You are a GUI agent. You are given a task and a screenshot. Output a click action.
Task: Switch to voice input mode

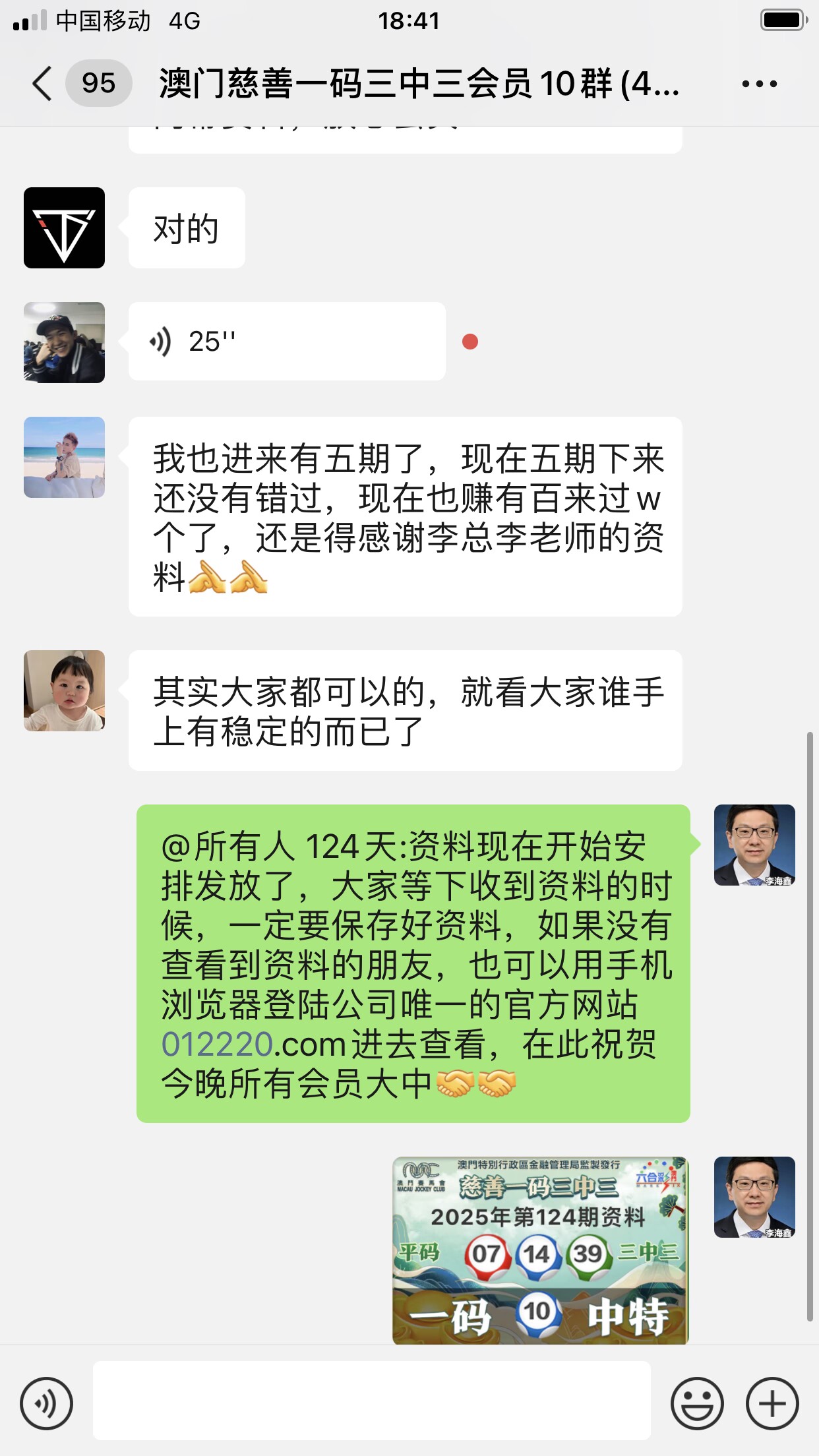(46, 1403)
